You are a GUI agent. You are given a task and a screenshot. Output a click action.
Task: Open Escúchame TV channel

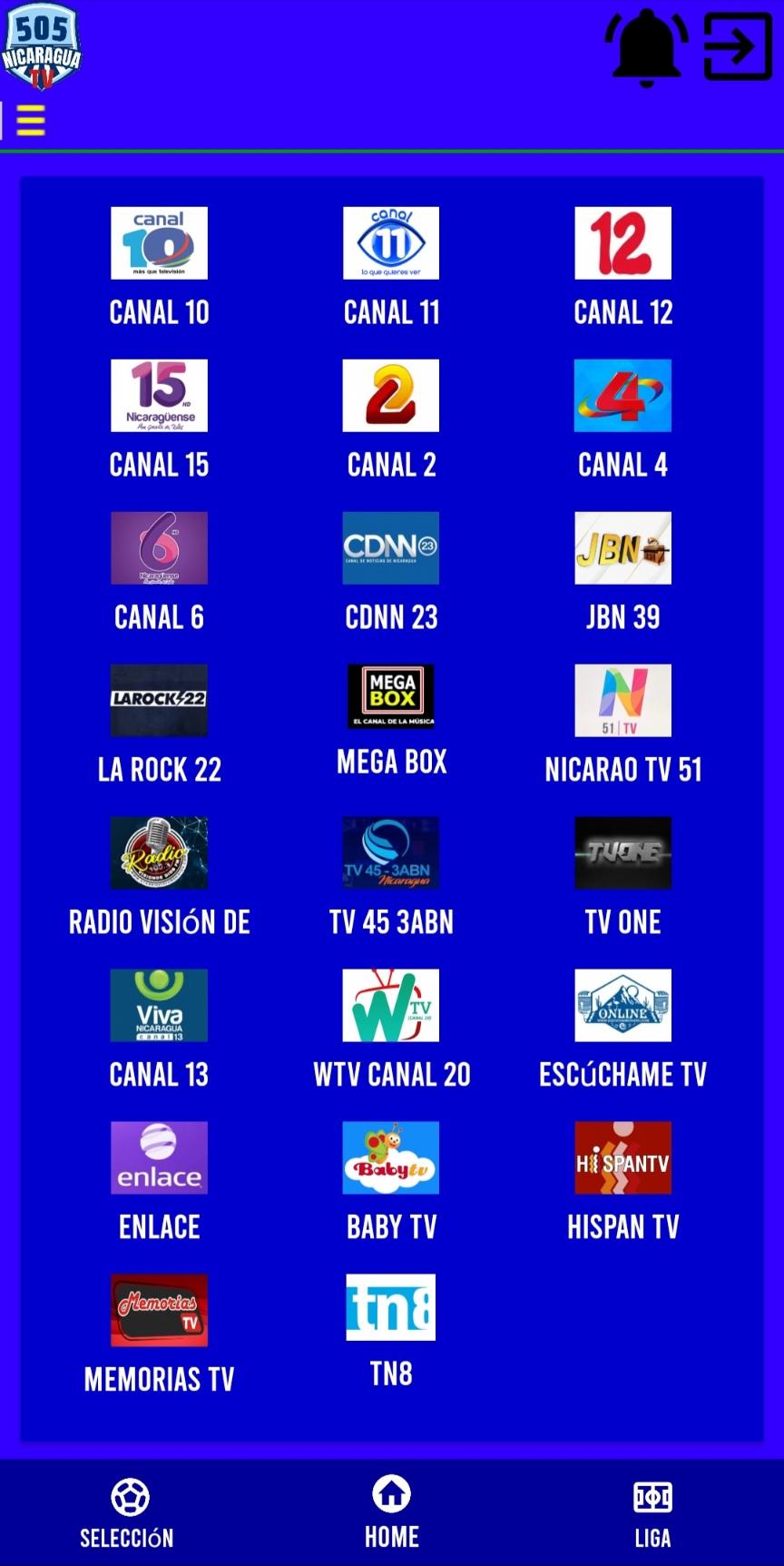tap(623, 1005)
